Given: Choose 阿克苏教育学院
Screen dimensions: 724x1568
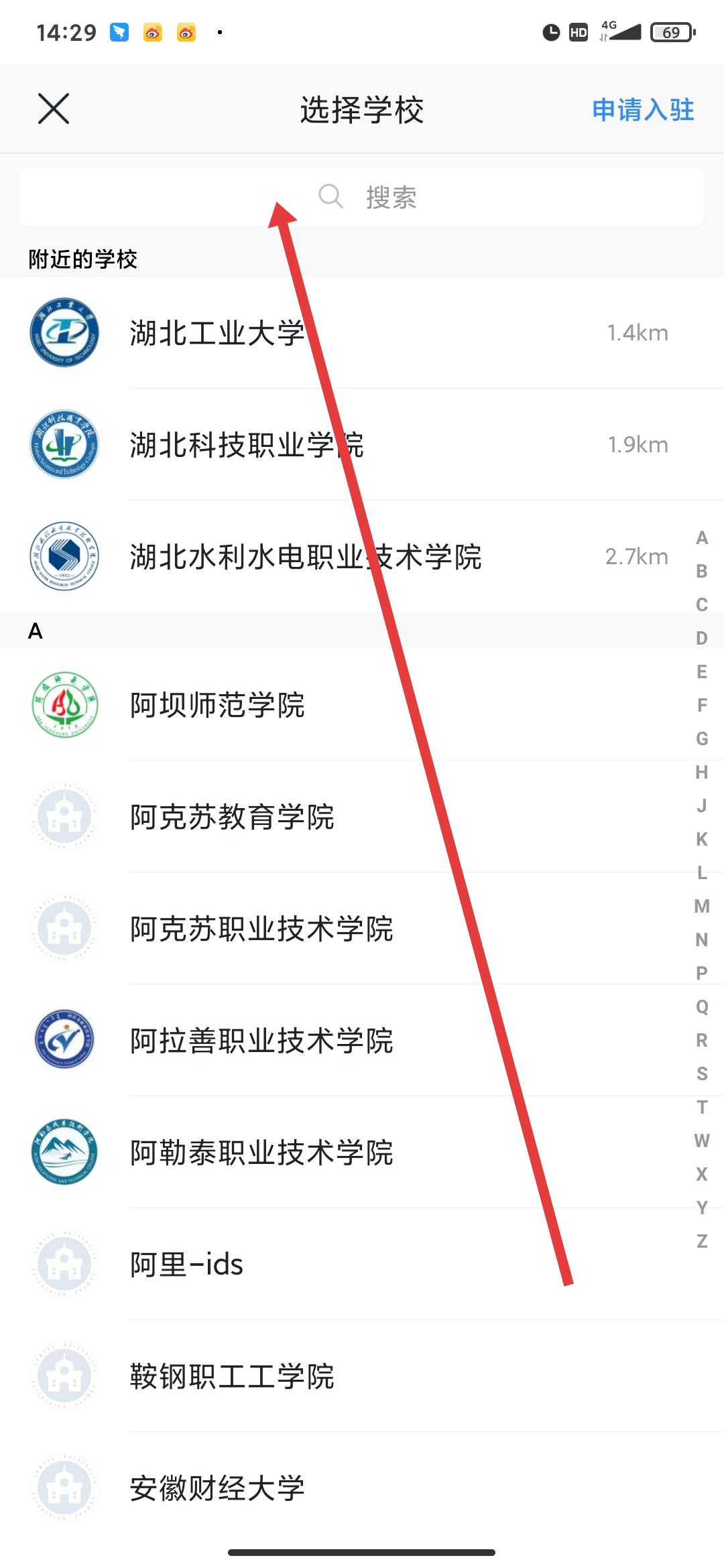Looking at the screenshot, I should coord(232,817).
